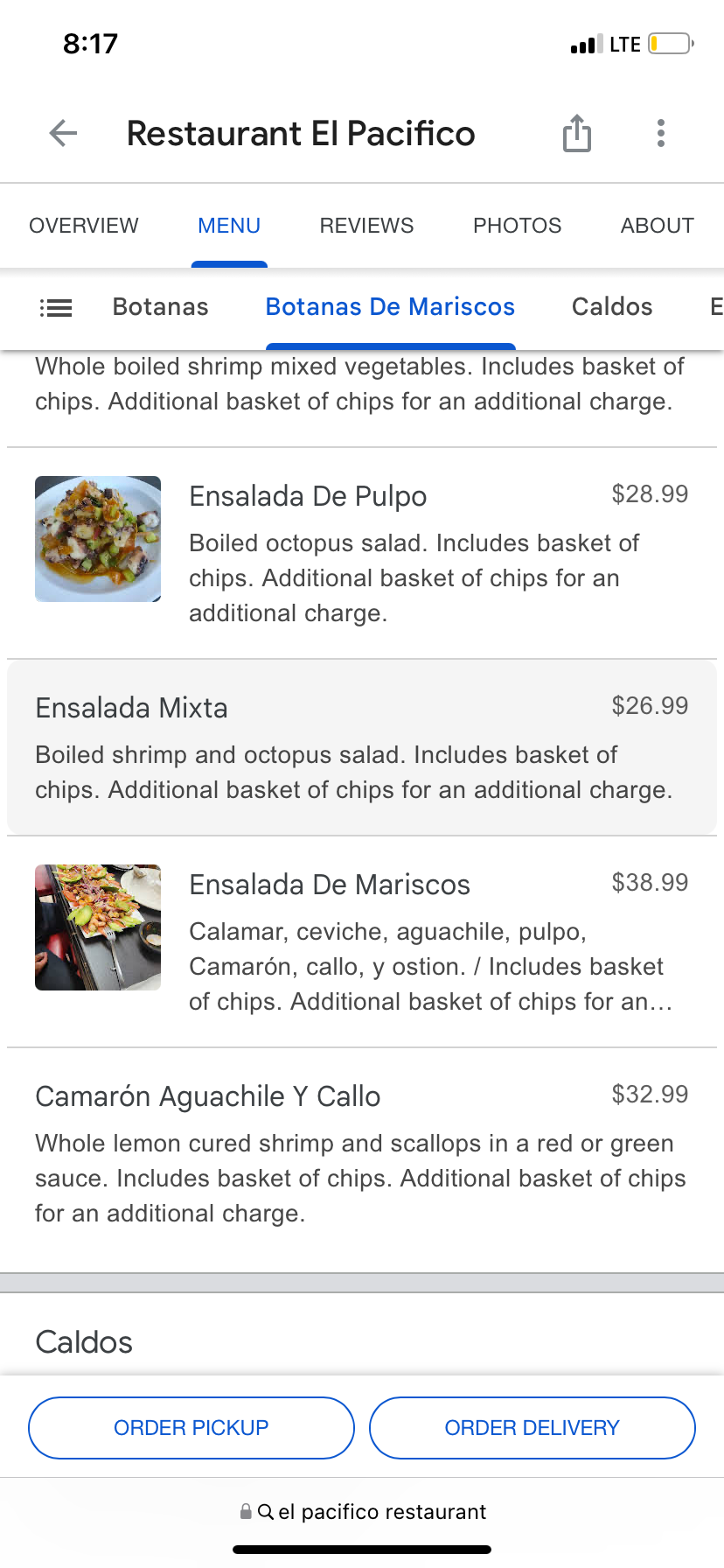Open Camarón Aguachile Y Callo item
The height and width of the screenshot is (1568, 724).
click(x=362, y=1153)
